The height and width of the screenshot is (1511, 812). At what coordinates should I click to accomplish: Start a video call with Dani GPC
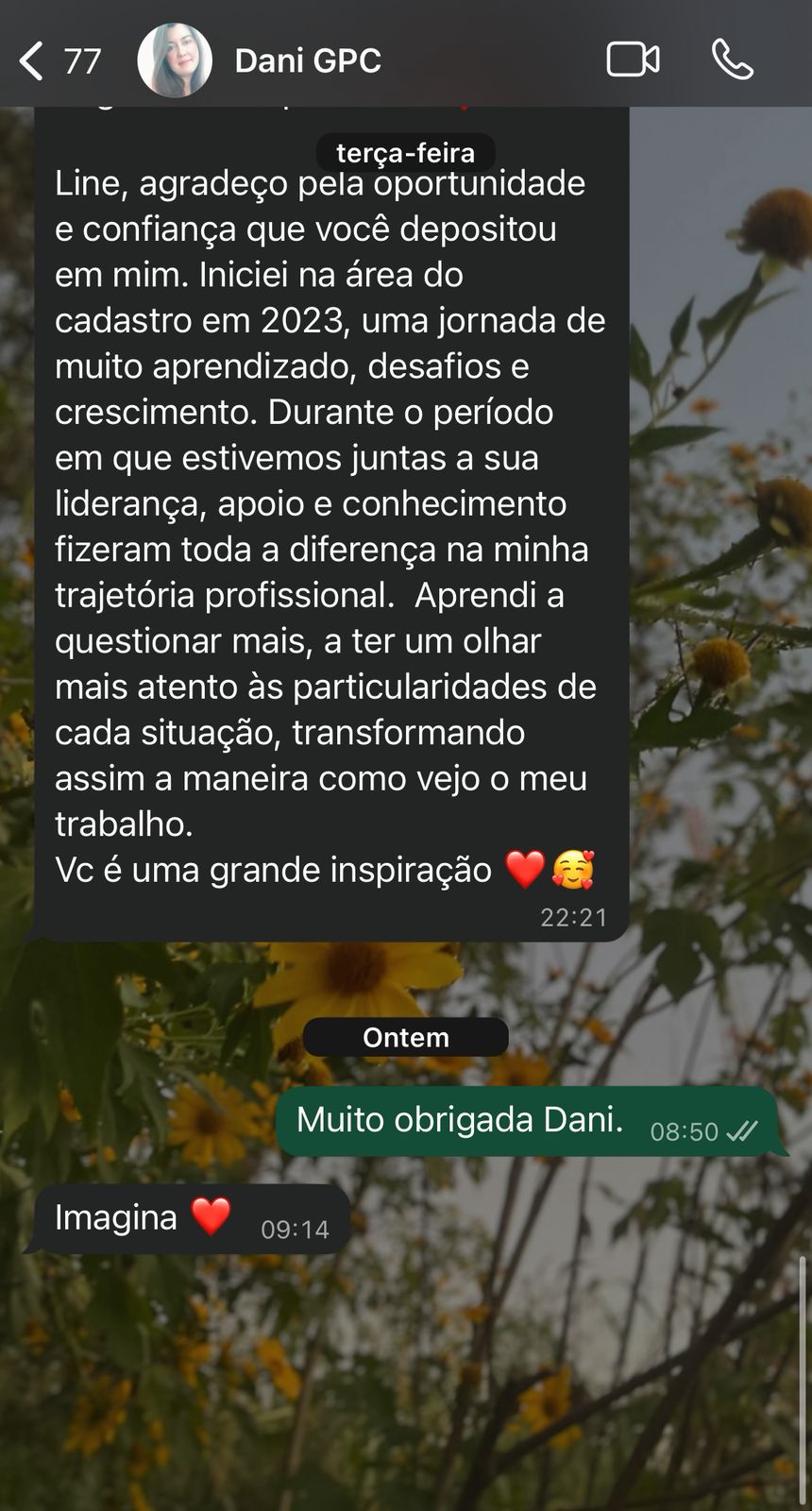coord(632,59)
